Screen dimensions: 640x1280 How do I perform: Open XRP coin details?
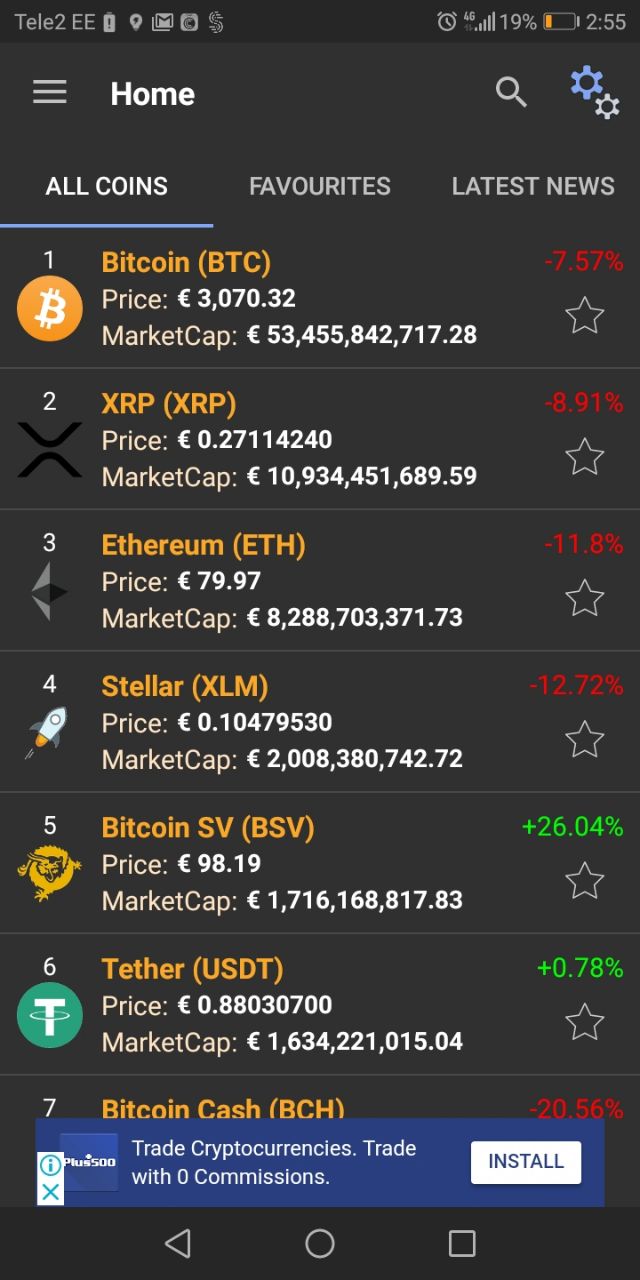(320, 439)
